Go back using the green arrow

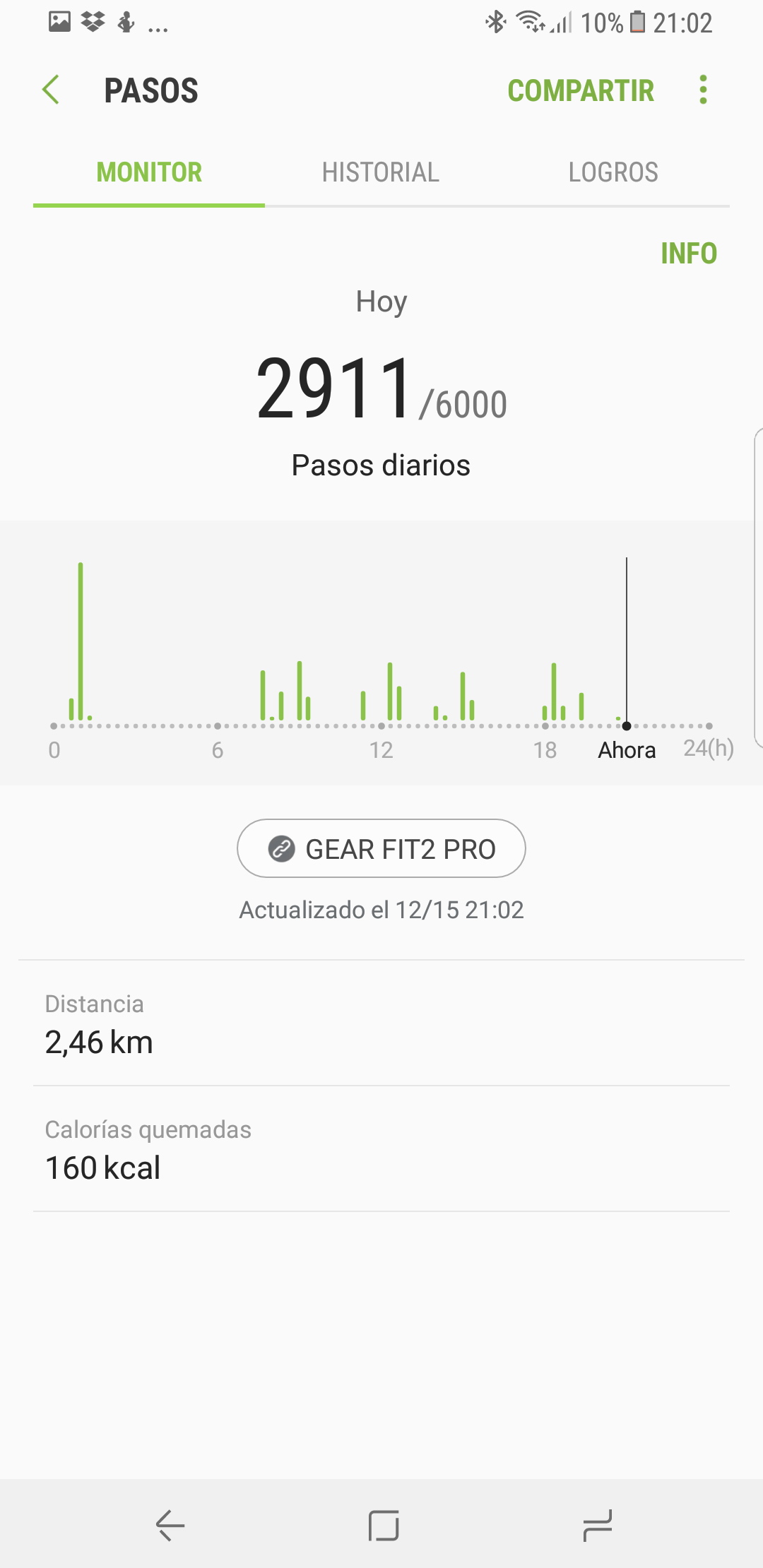click(51, 90)
